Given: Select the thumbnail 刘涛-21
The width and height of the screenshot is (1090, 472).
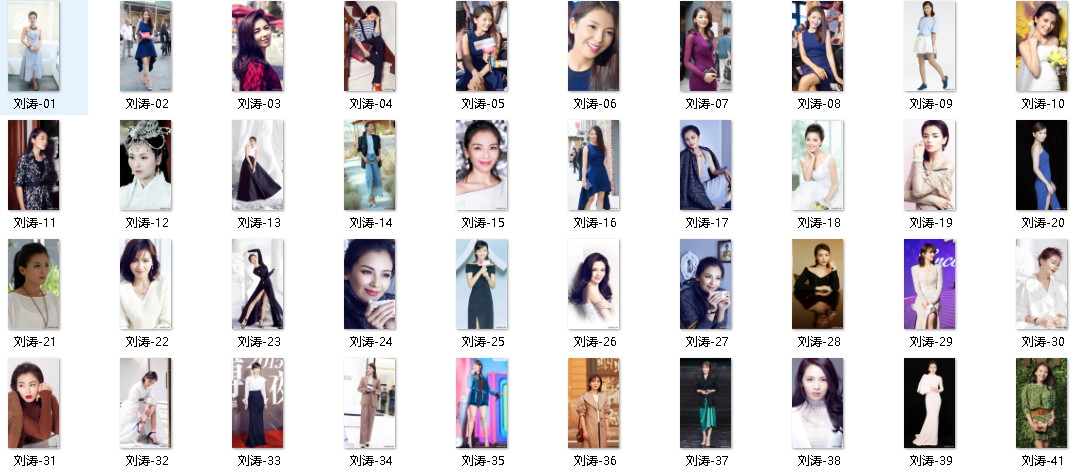Looking at the screenshot, I should click(34, 285).
